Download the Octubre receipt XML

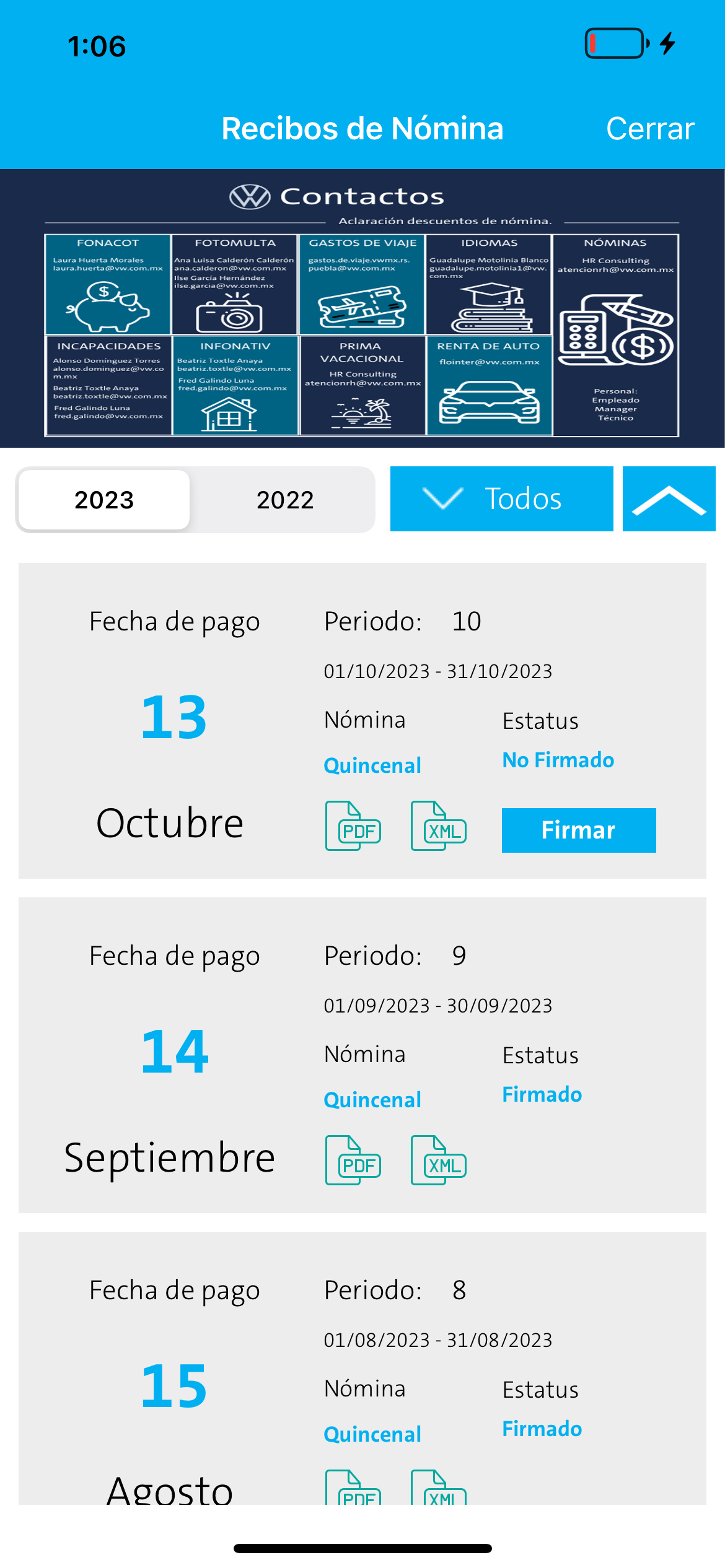tap(439, 825)
